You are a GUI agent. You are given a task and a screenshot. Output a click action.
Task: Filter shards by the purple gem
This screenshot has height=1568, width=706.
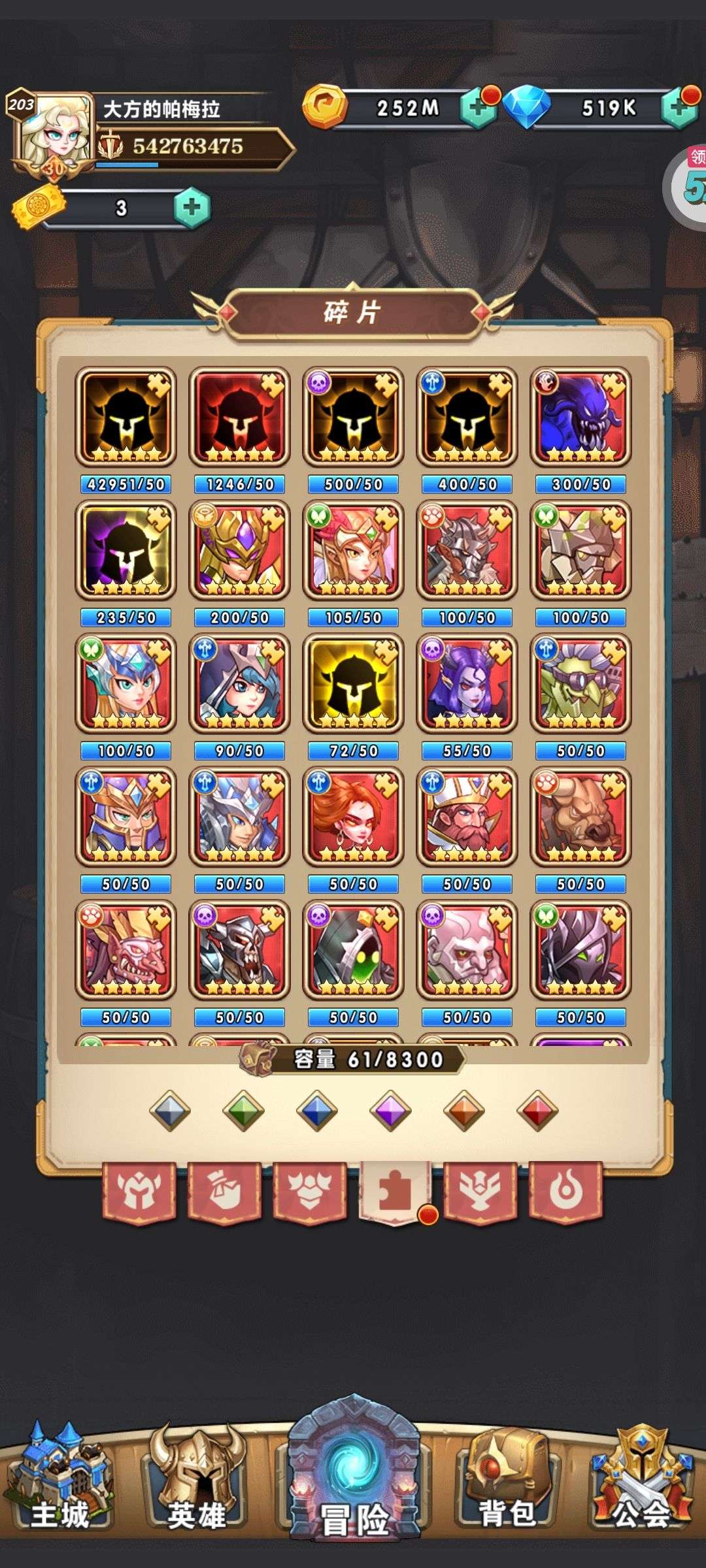tap(390, 1110)
